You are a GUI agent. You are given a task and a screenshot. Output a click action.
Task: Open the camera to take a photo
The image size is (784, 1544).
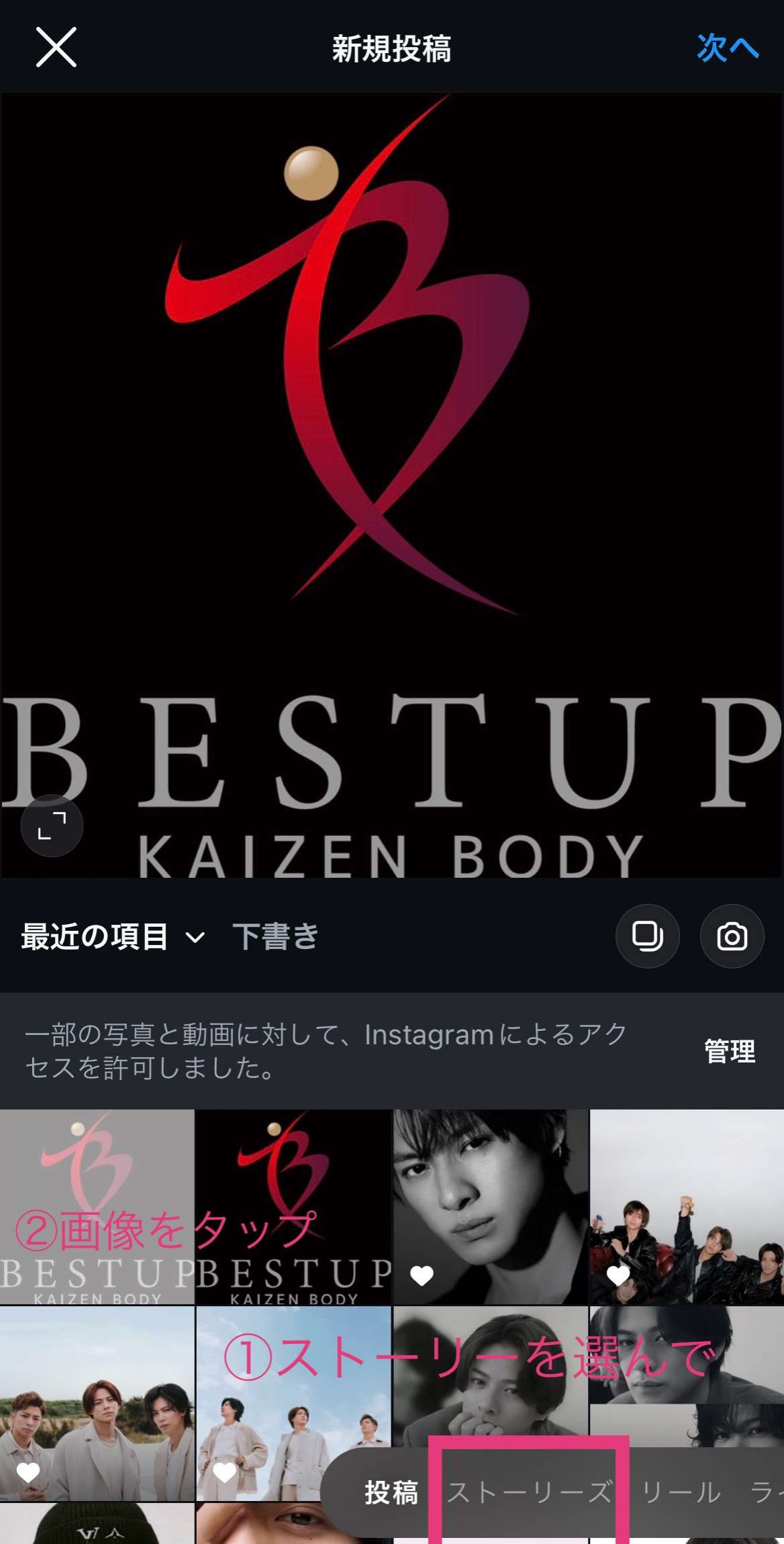tap(732, 936)
